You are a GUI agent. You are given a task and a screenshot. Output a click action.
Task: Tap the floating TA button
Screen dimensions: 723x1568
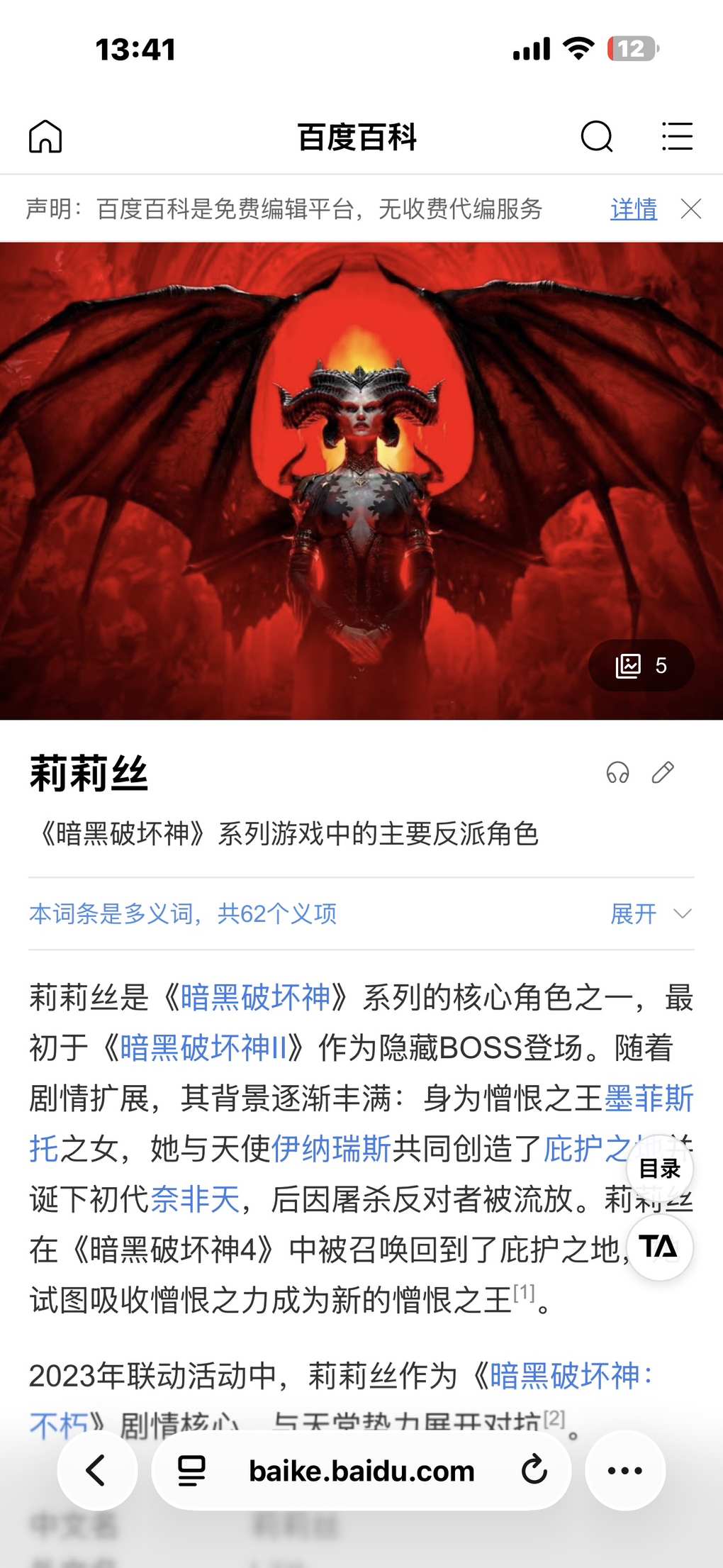click(659, 1247)
